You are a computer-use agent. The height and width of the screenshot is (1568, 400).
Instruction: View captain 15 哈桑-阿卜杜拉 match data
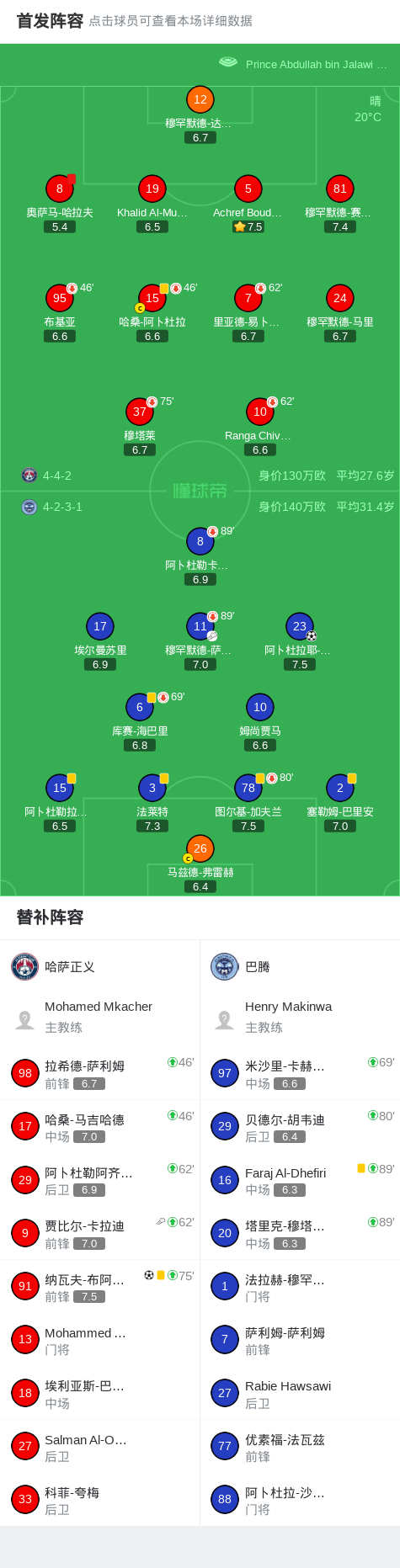152,313
